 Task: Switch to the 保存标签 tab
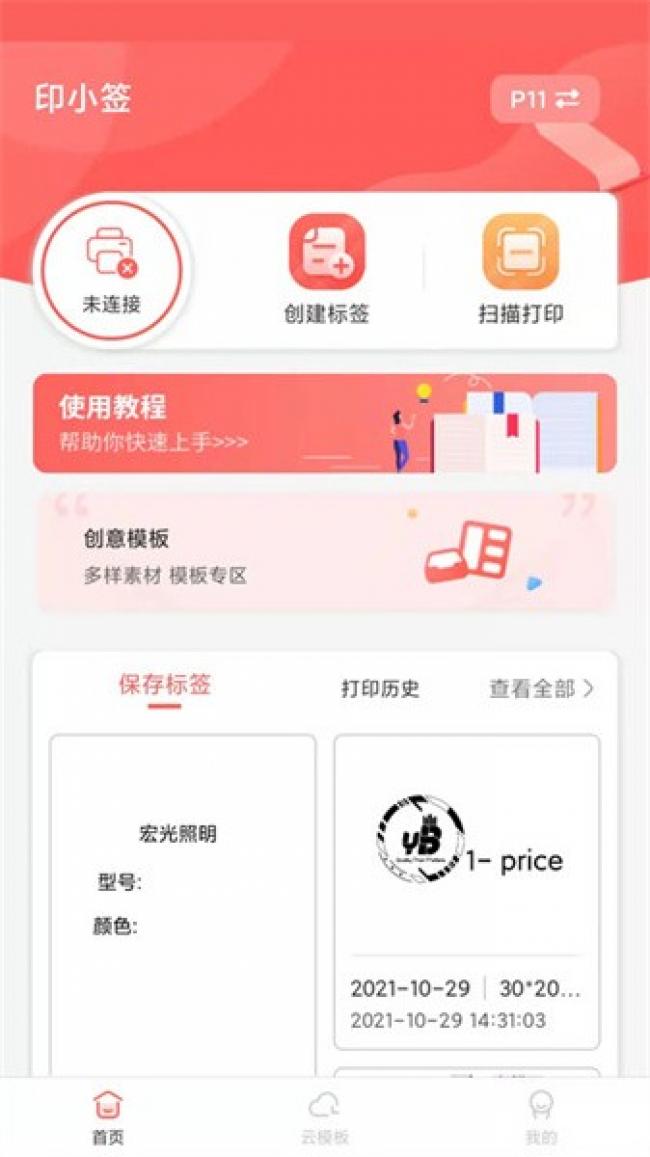pyautogui.click(x=165, y=685)
